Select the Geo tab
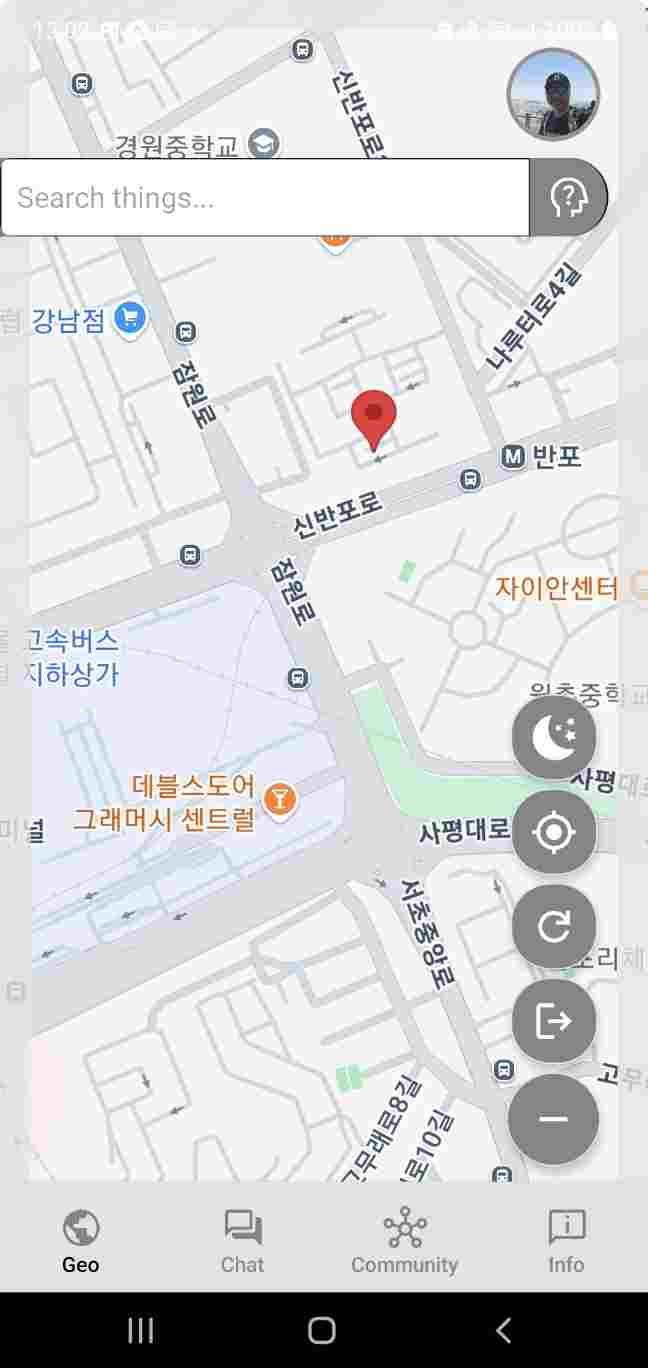This screenshot has width=648, height=1368. click(x=81, y=1241)
